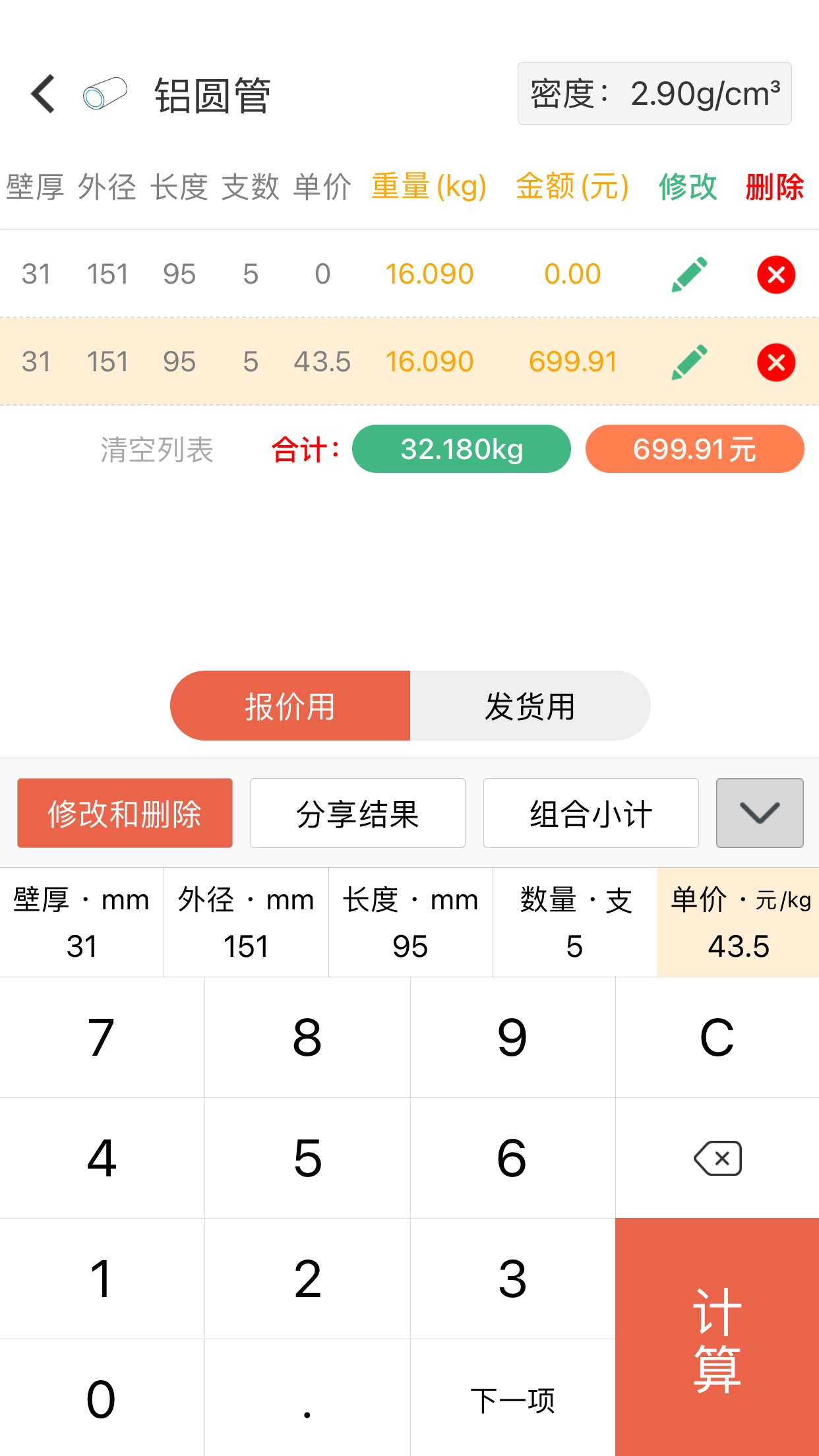819x1456 pixels.
Task: Tap the 修改和删除 button
Action: pos(125,813)
